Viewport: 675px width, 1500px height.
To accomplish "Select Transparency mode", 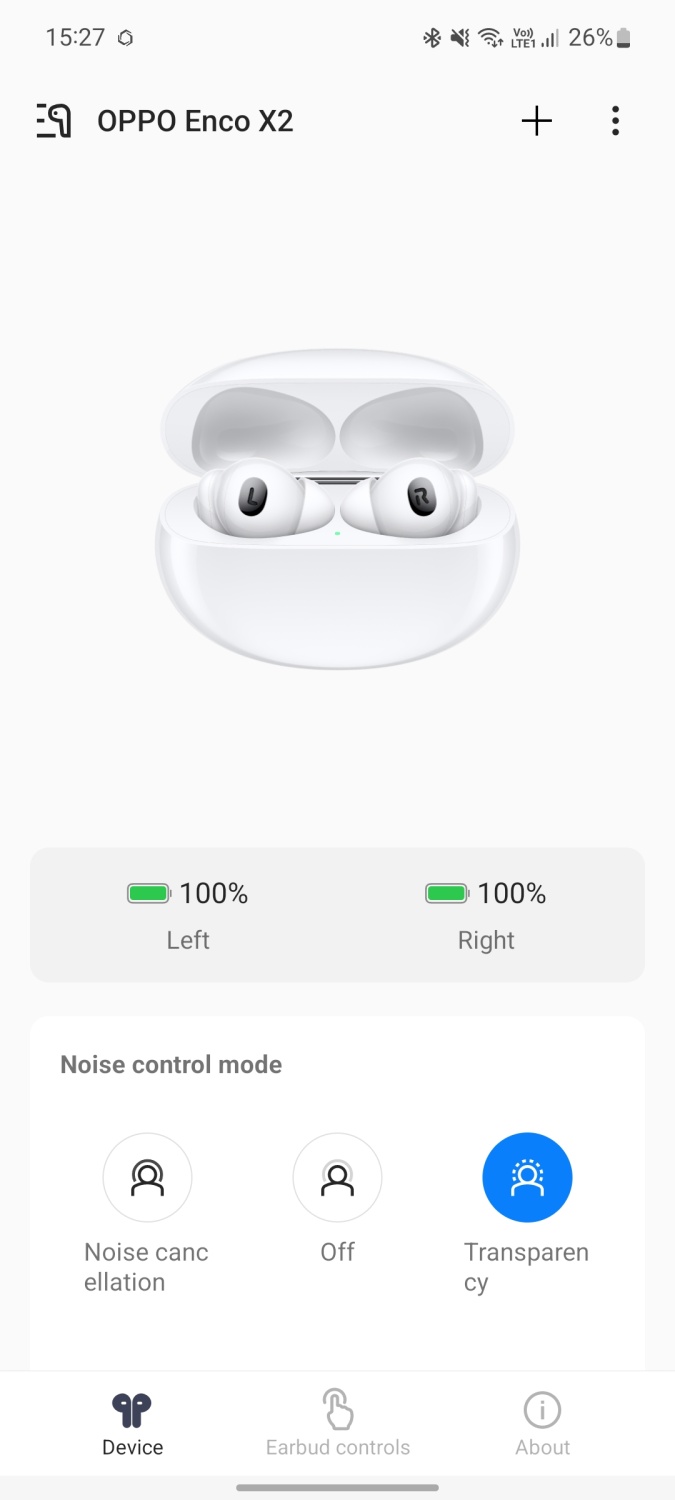I will [x=527, y=1178].
